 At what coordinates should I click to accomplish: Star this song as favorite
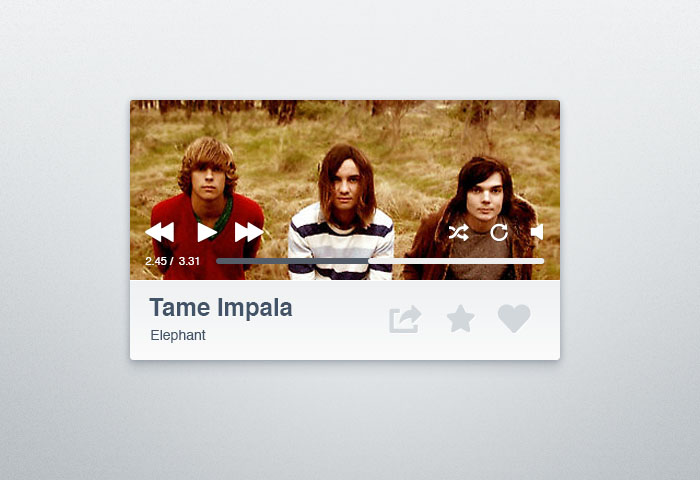461,319
